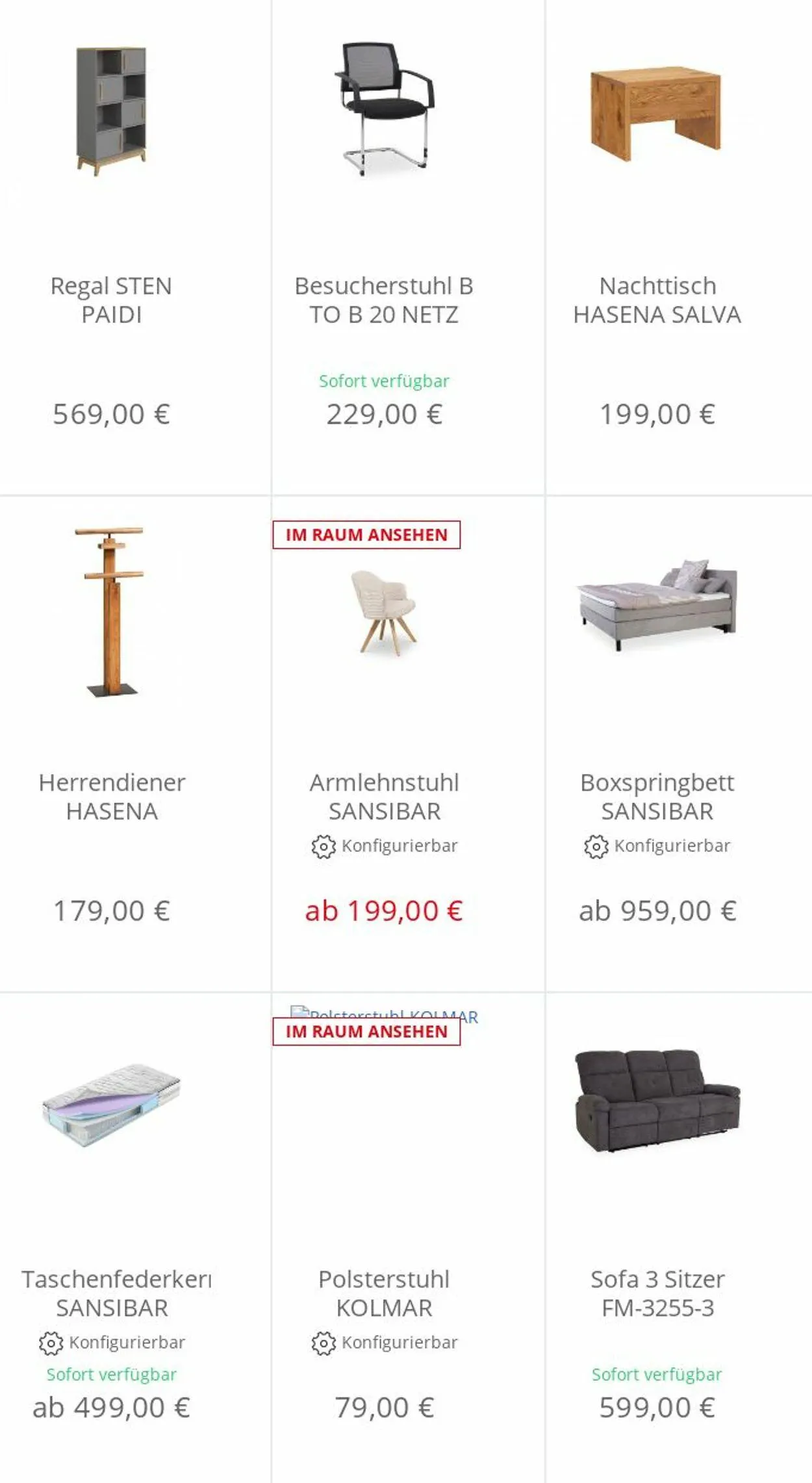Tap IM RAUM ANSEHEN on Polsterstuhl KOLMAR
This screenshot has height=1483, width=812.
[x=366, y=1031]
